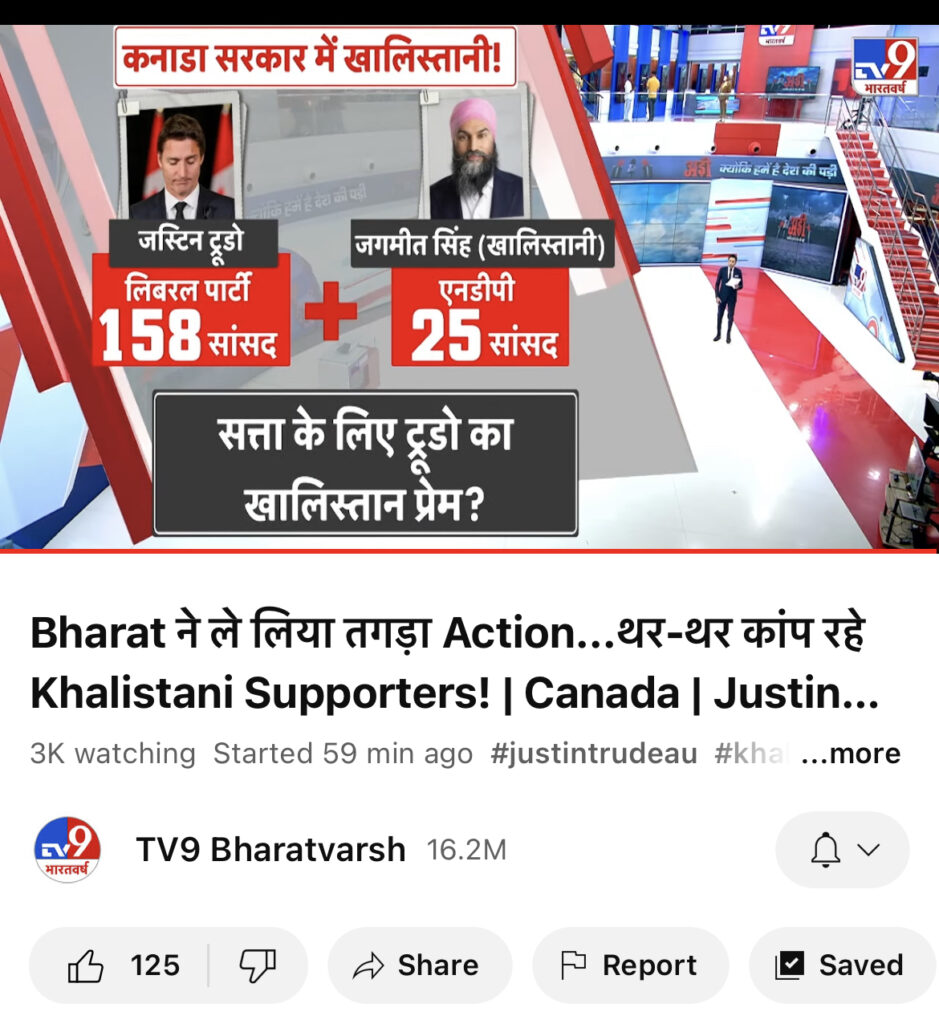This screenshot has height=1024, width=939.
Task: Open the Saved playlist option
Action: point(841,965)
